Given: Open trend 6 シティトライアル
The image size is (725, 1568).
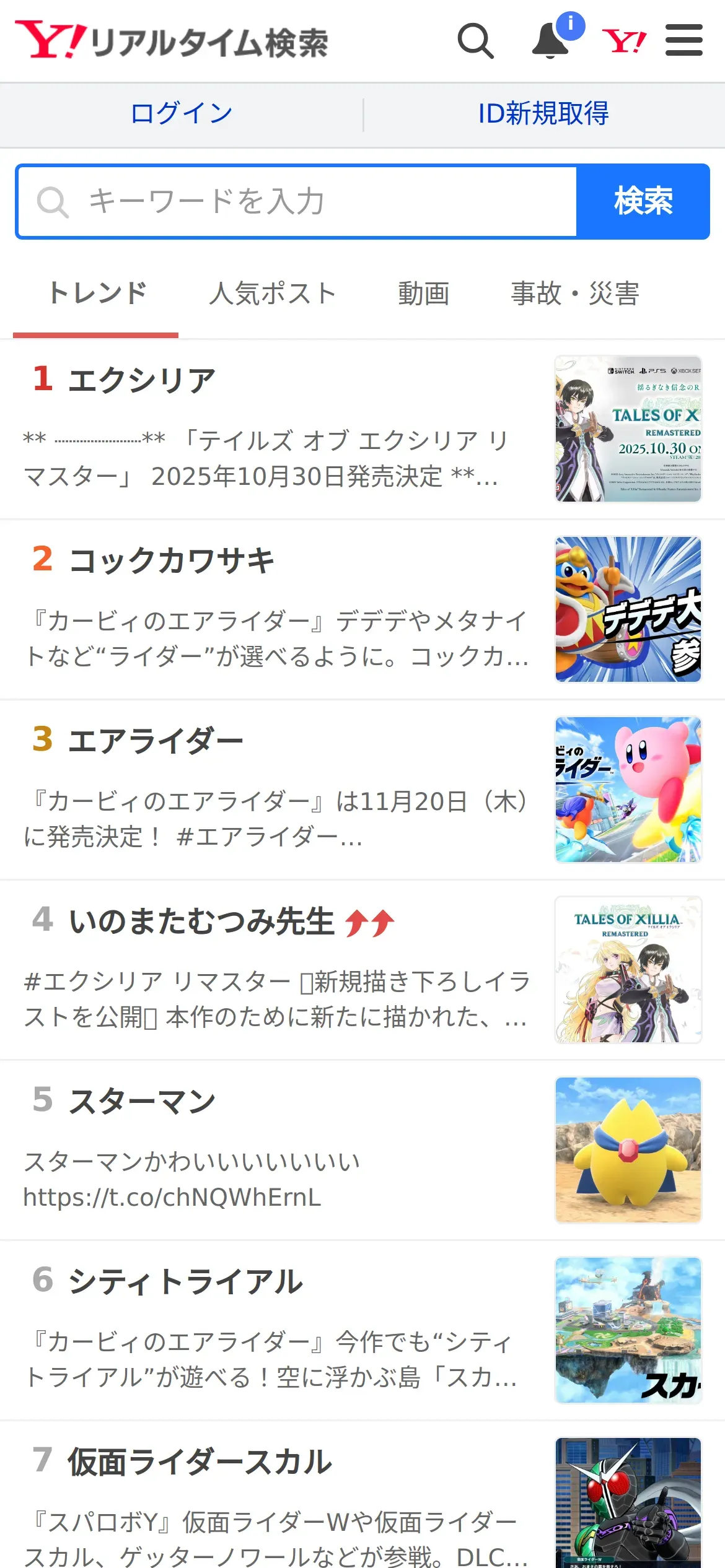Looking at the screenshot, I should [x=186, y=1282].
